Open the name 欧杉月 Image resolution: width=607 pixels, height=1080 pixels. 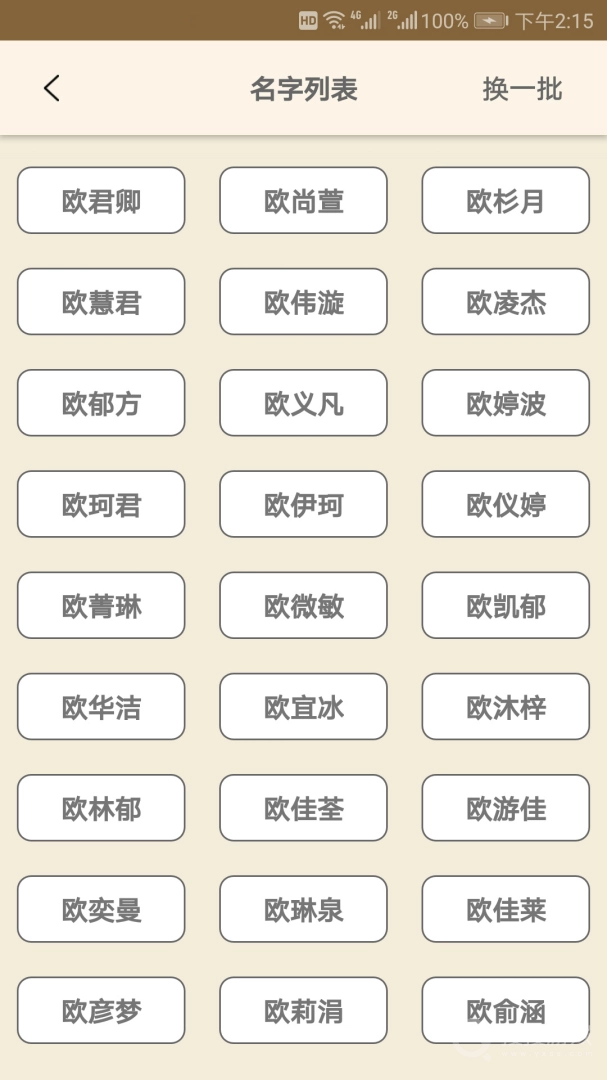(x=505, y=201)
